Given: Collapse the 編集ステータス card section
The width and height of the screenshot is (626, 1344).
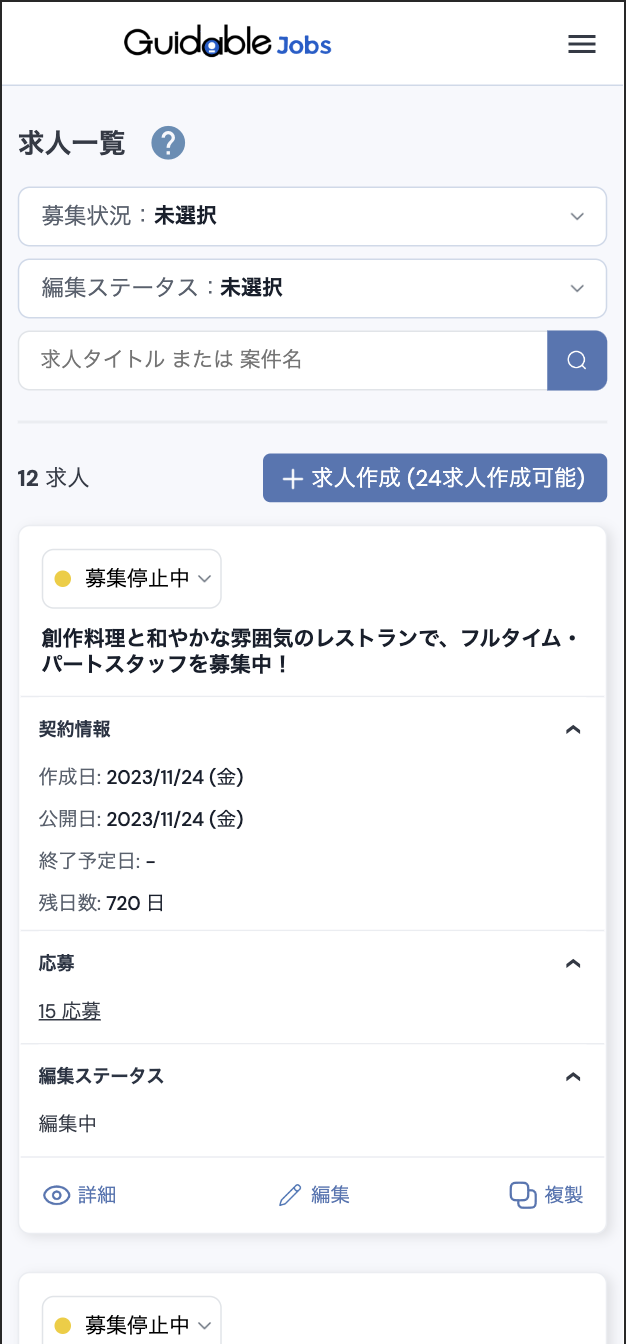Looking at the screenshot, I should (x=573, y=1077).
